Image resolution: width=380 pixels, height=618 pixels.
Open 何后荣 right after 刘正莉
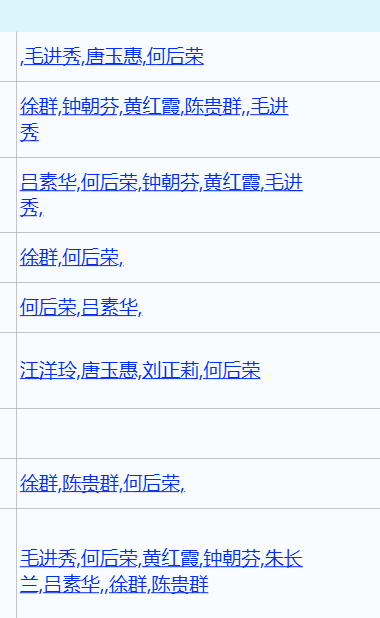click(232, 370)
